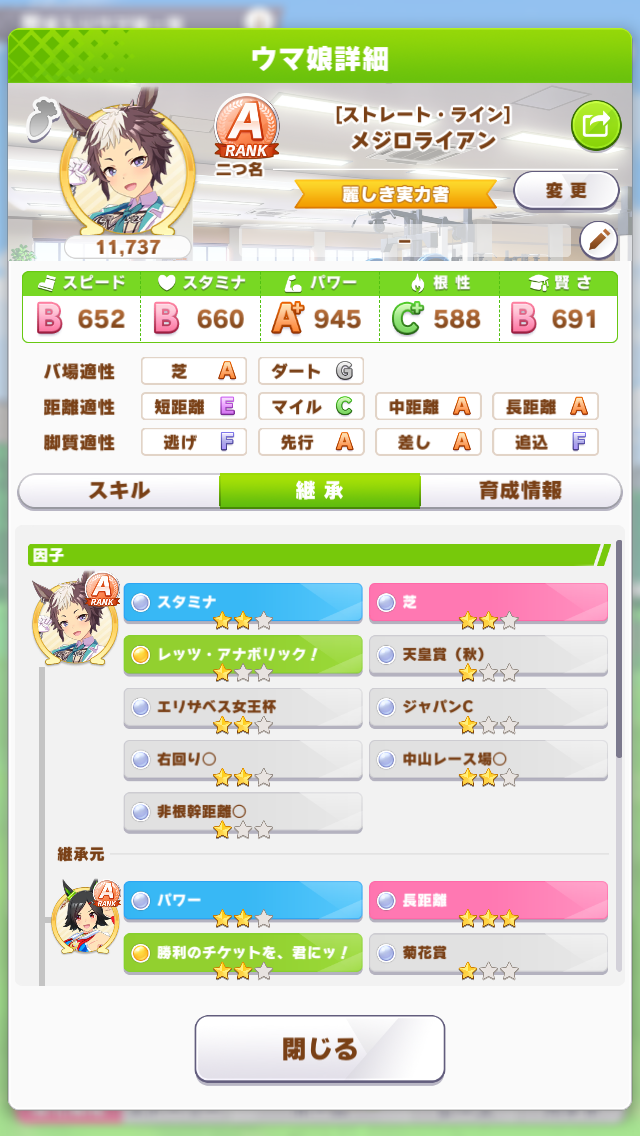This screenshot has height=1136, width=640.
Task: Tap the レッツ・アナボリック！ skill factor
Action: pyautogui.click(x=243, y=655)
